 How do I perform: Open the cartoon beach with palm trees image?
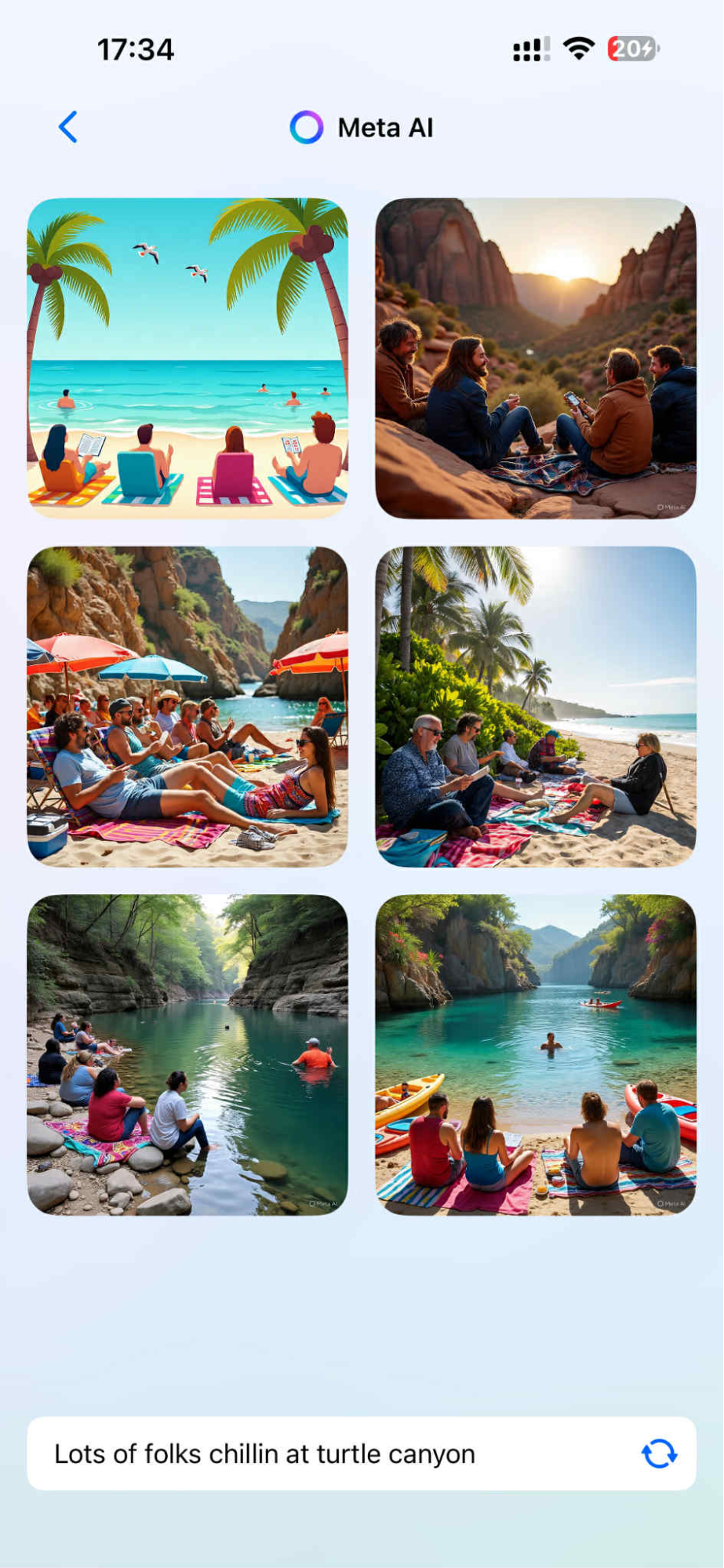point(187,358)
